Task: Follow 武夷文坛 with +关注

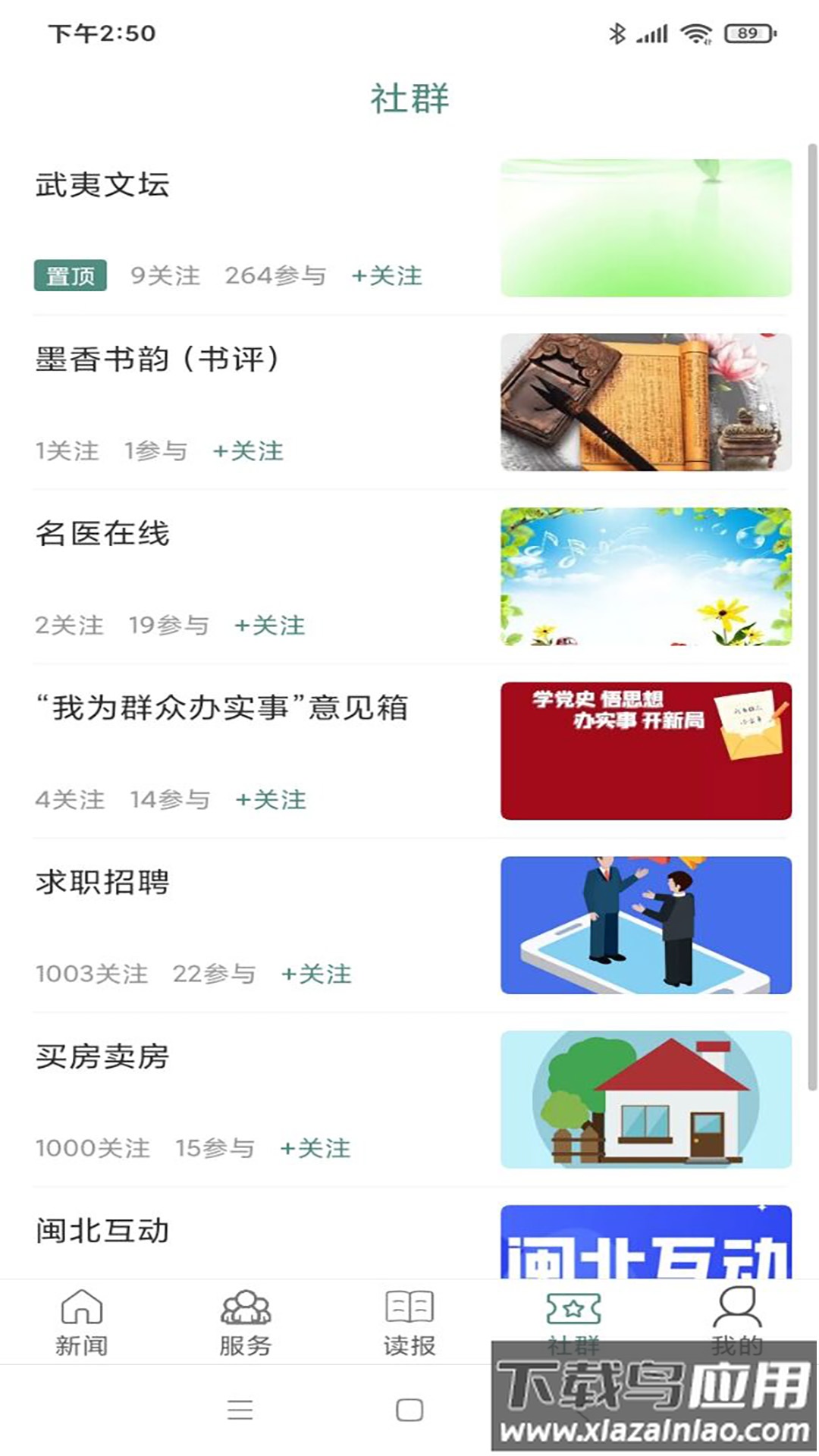Action: click(387, 276)
